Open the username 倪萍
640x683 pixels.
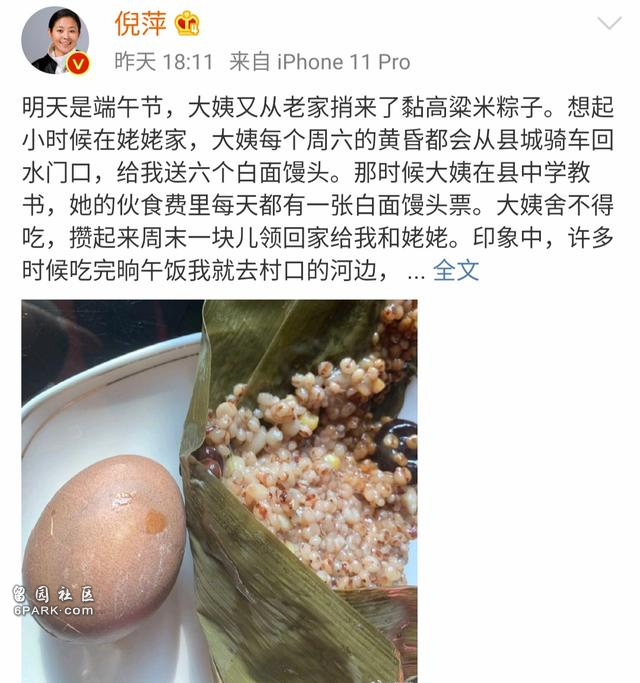pos(140,22)
